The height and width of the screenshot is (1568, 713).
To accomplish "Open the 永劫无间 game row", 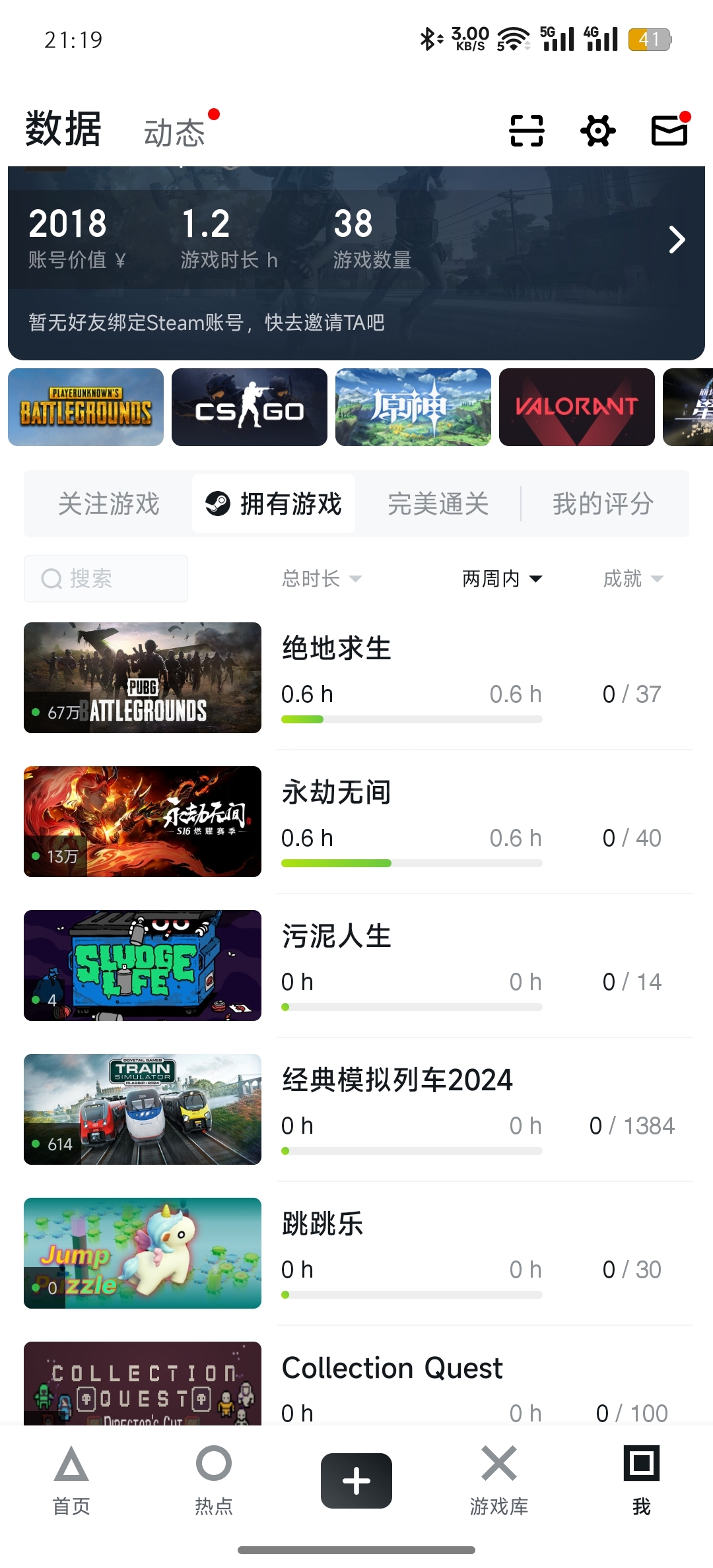I will pos(358,822).
